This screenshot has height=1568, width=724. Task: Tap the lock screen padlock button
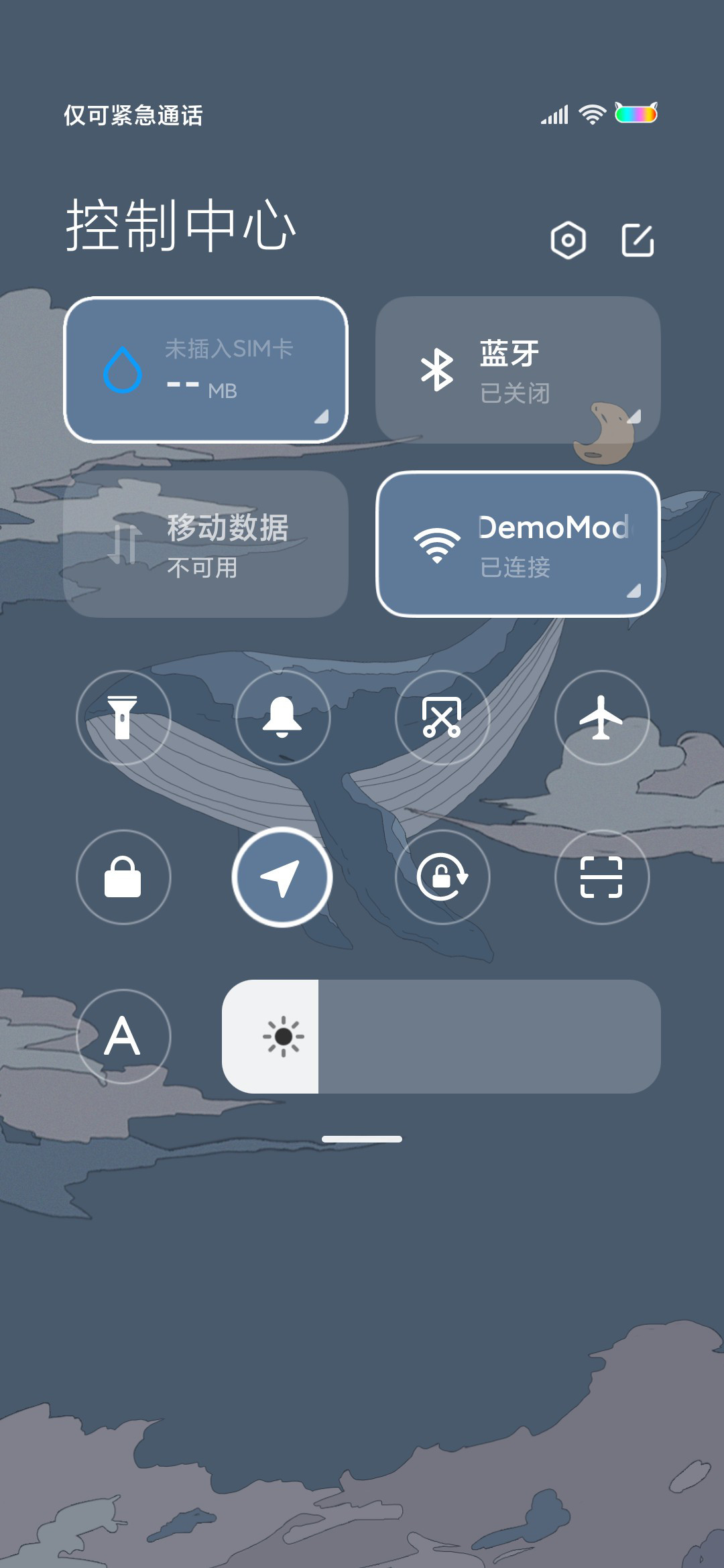(123, 877)
